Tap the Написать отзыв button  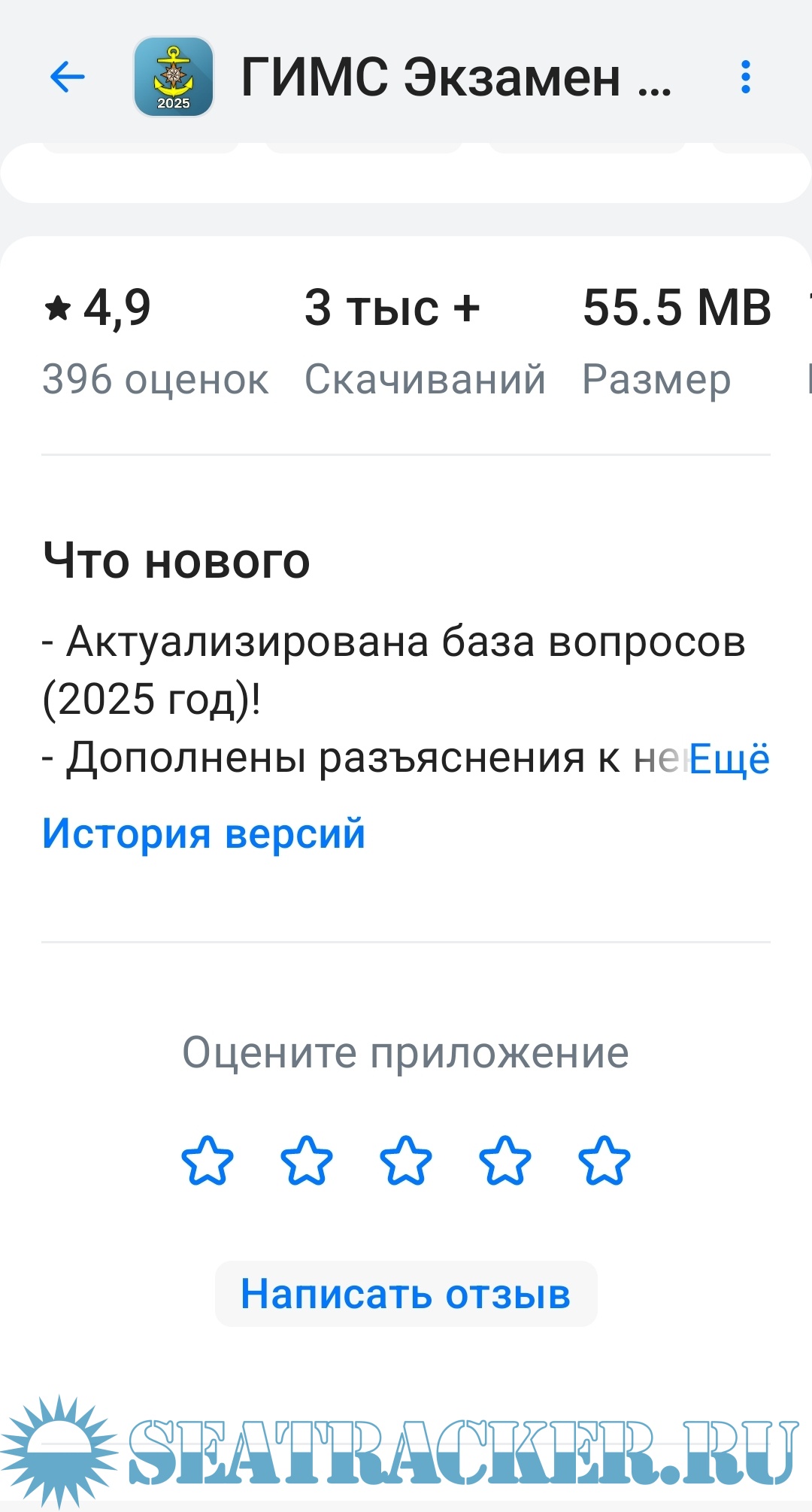coord(406,1294)
